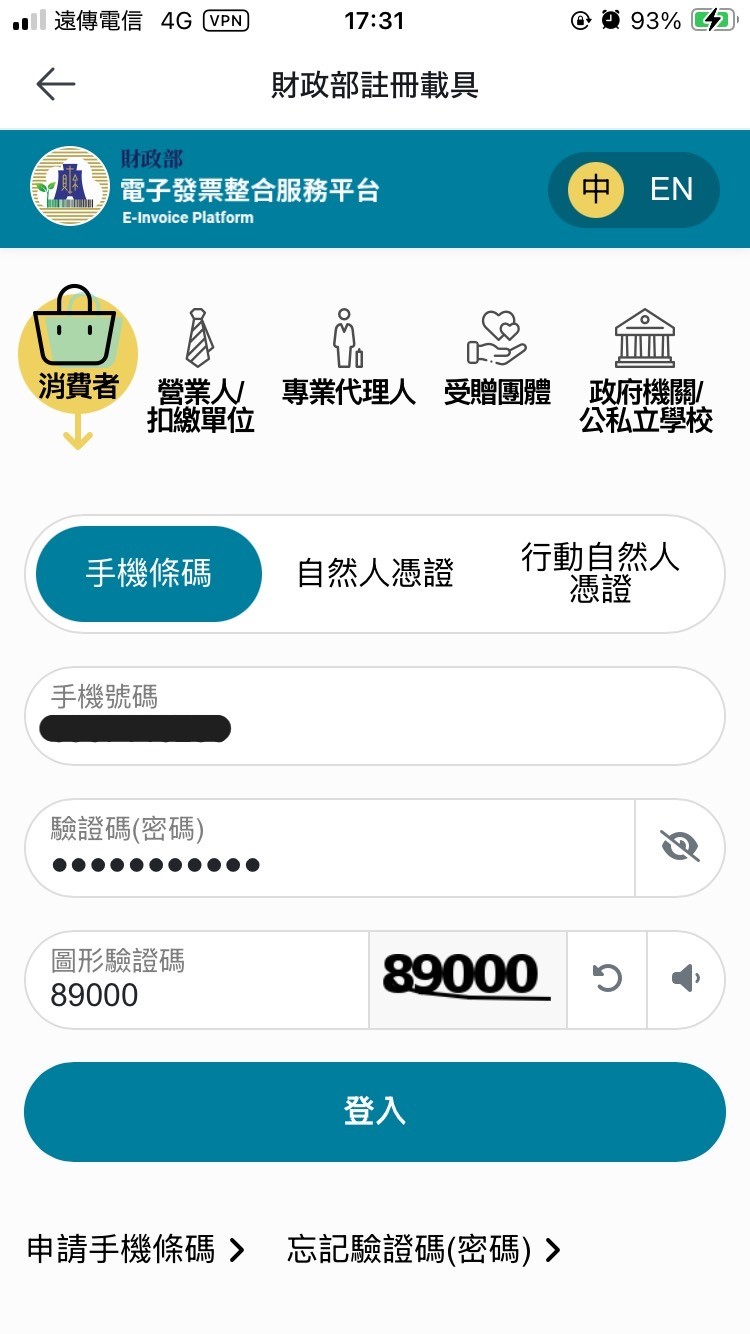The height and width of the screenshot is (1334, 750).
Task: Focus the 驗證碼(密碼) field
Action: pyautogui.click(x=330, y=848)
